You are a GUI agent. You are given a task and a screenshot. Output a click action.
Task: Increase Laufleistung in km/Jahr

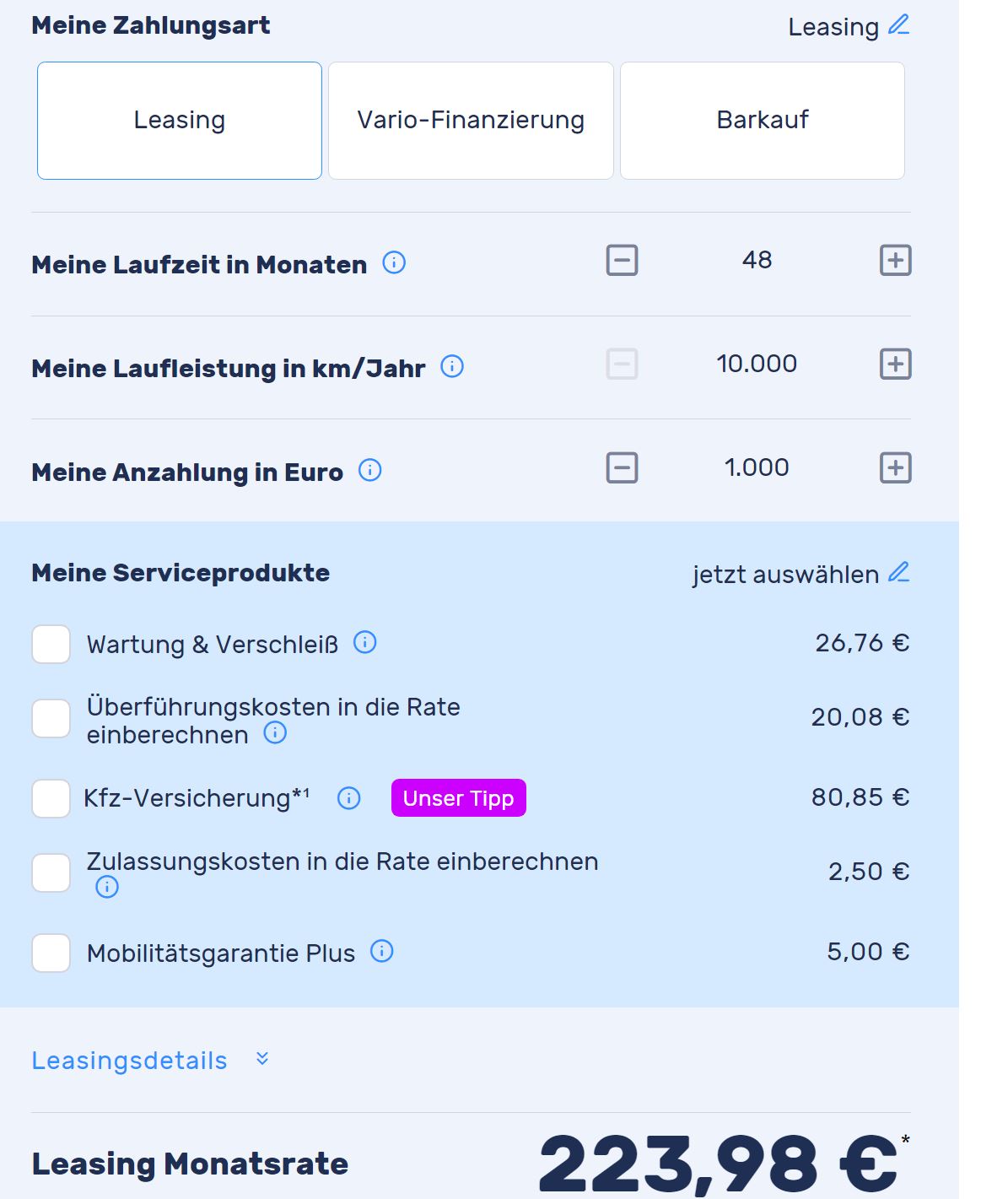coord(895,365)
